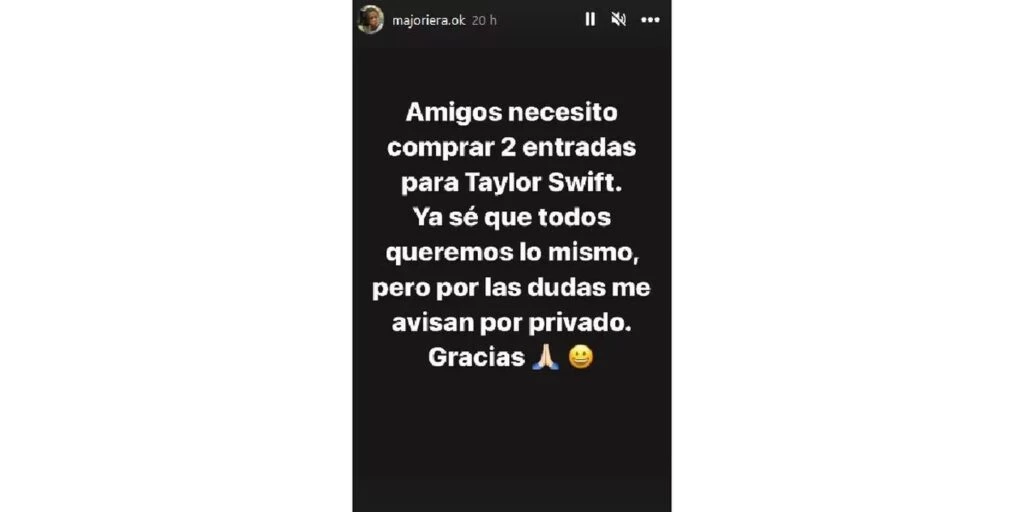Open majoriera.ok profile from username
1024x512 pixels.
point(427,19)
